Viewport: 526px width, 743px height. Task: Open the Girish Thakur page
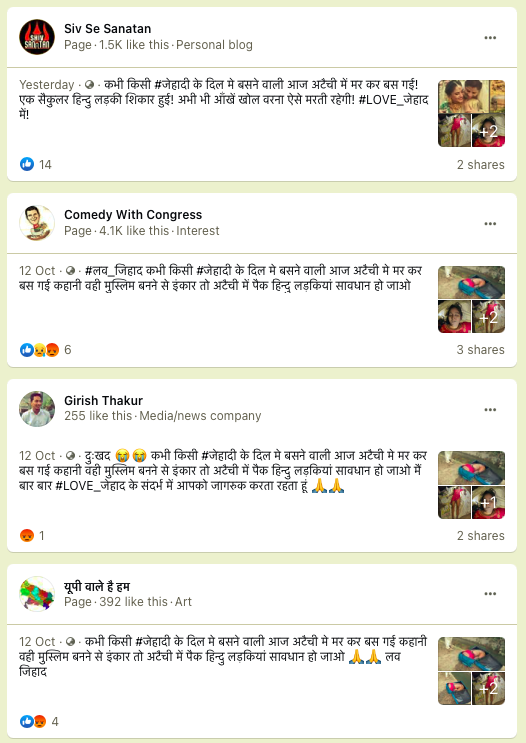pyautogui.click(x=103, y=400)
